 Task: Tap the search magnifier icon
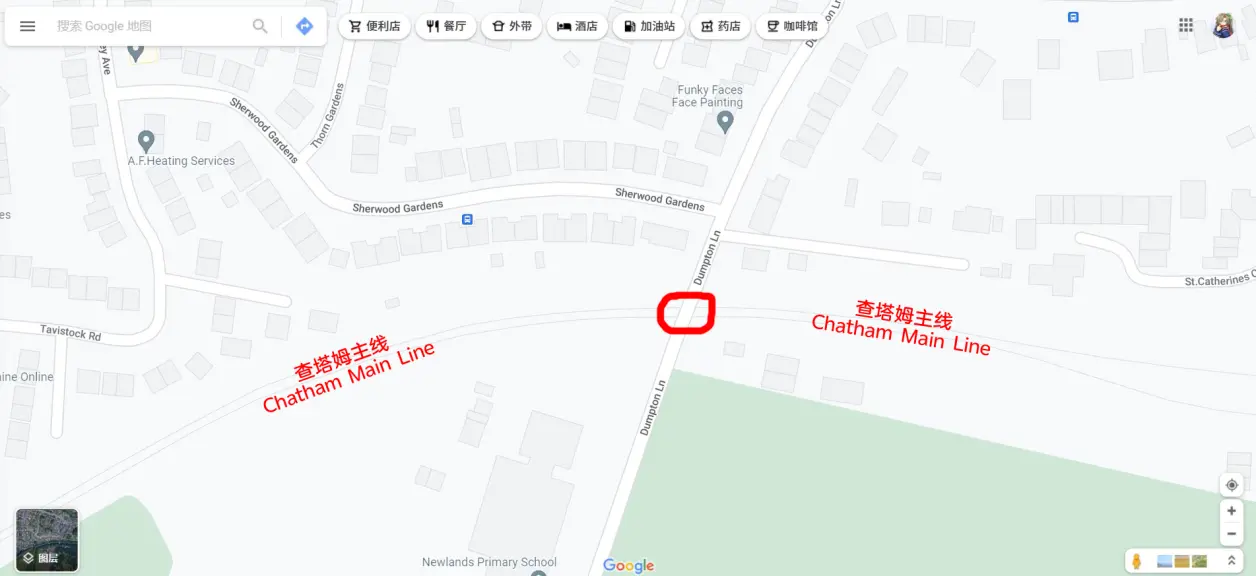(x=260, y=26)
